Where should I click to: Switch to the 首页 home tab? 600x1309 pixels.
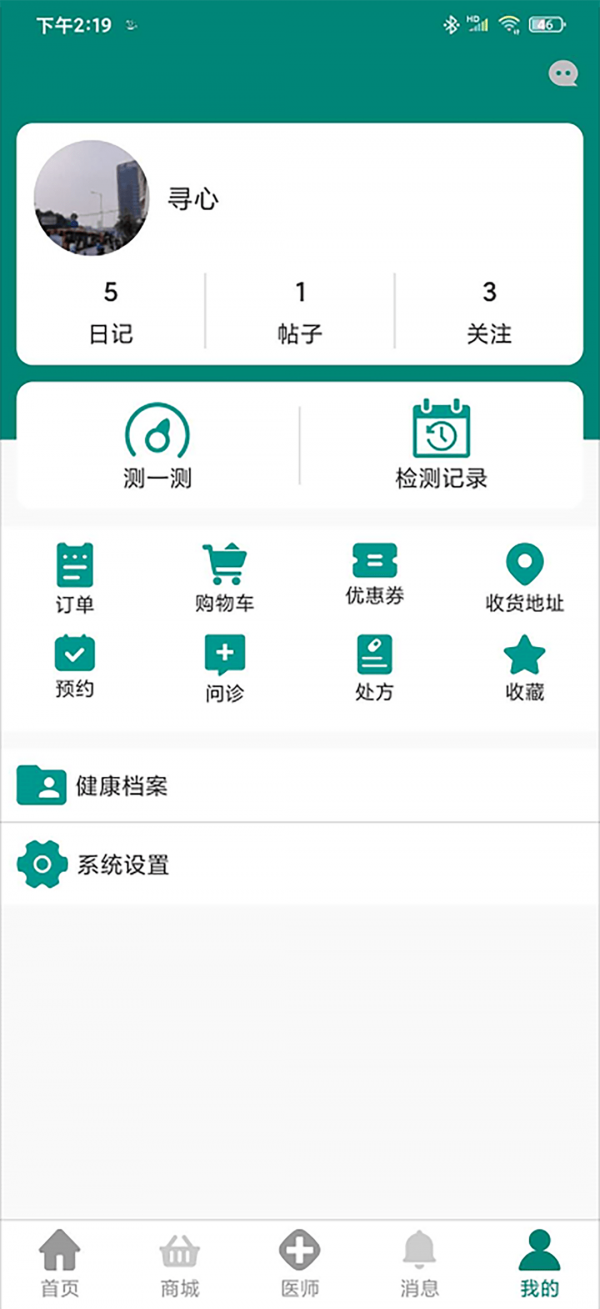pyautogui.click(x=60, y=1264)
